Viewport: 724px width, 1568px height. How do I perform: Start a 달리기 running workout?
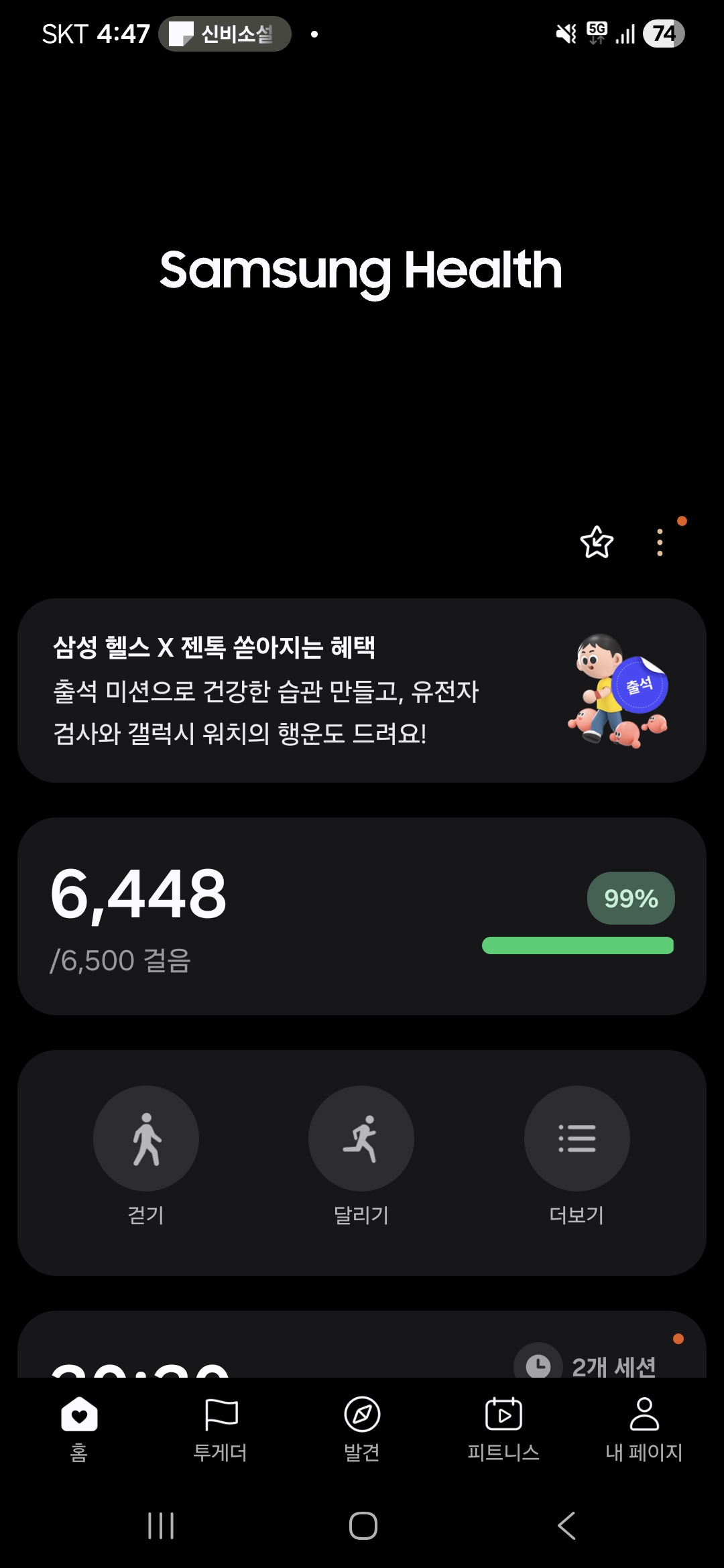click(361, 1138)
